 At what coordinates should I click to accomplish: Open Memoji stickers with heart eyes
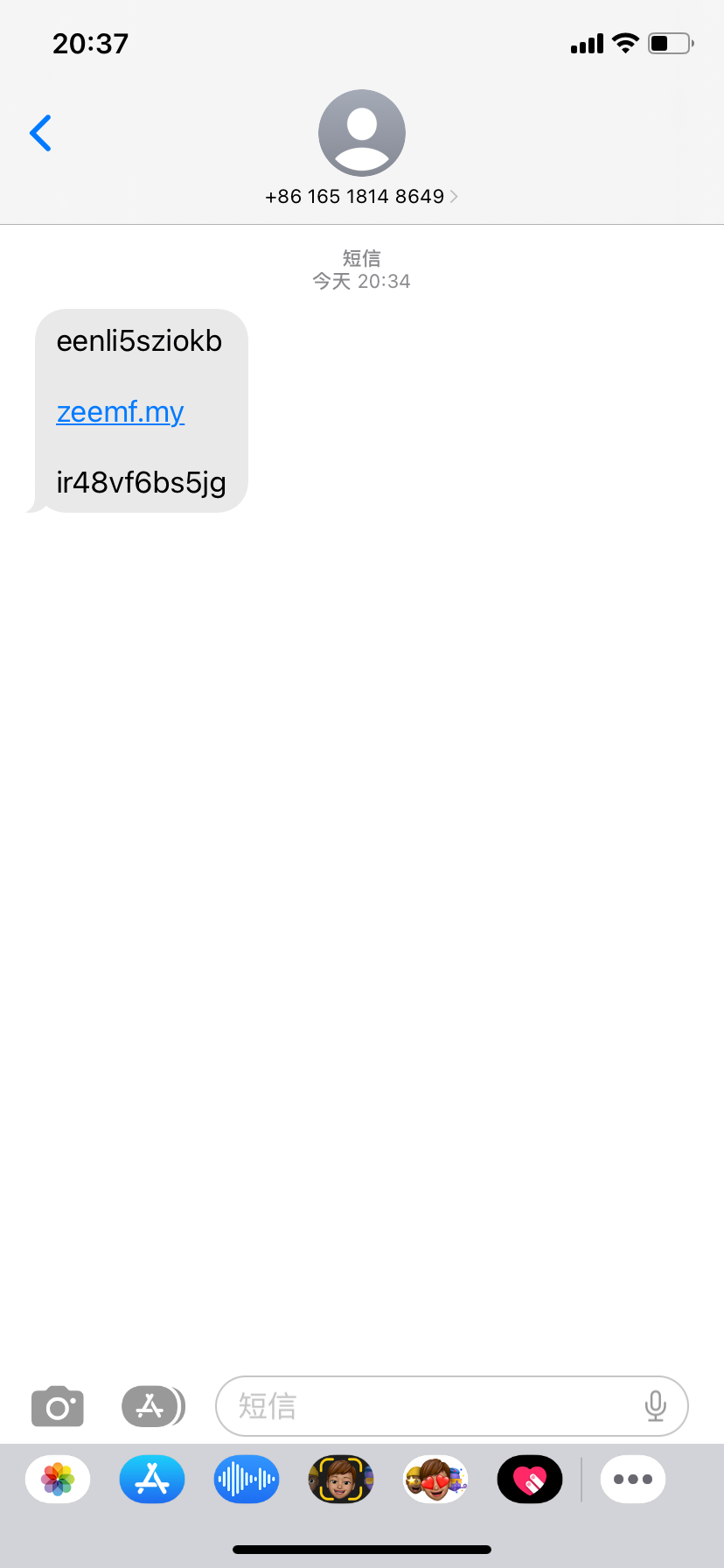pyautogui.click(x=435, y=1479)
